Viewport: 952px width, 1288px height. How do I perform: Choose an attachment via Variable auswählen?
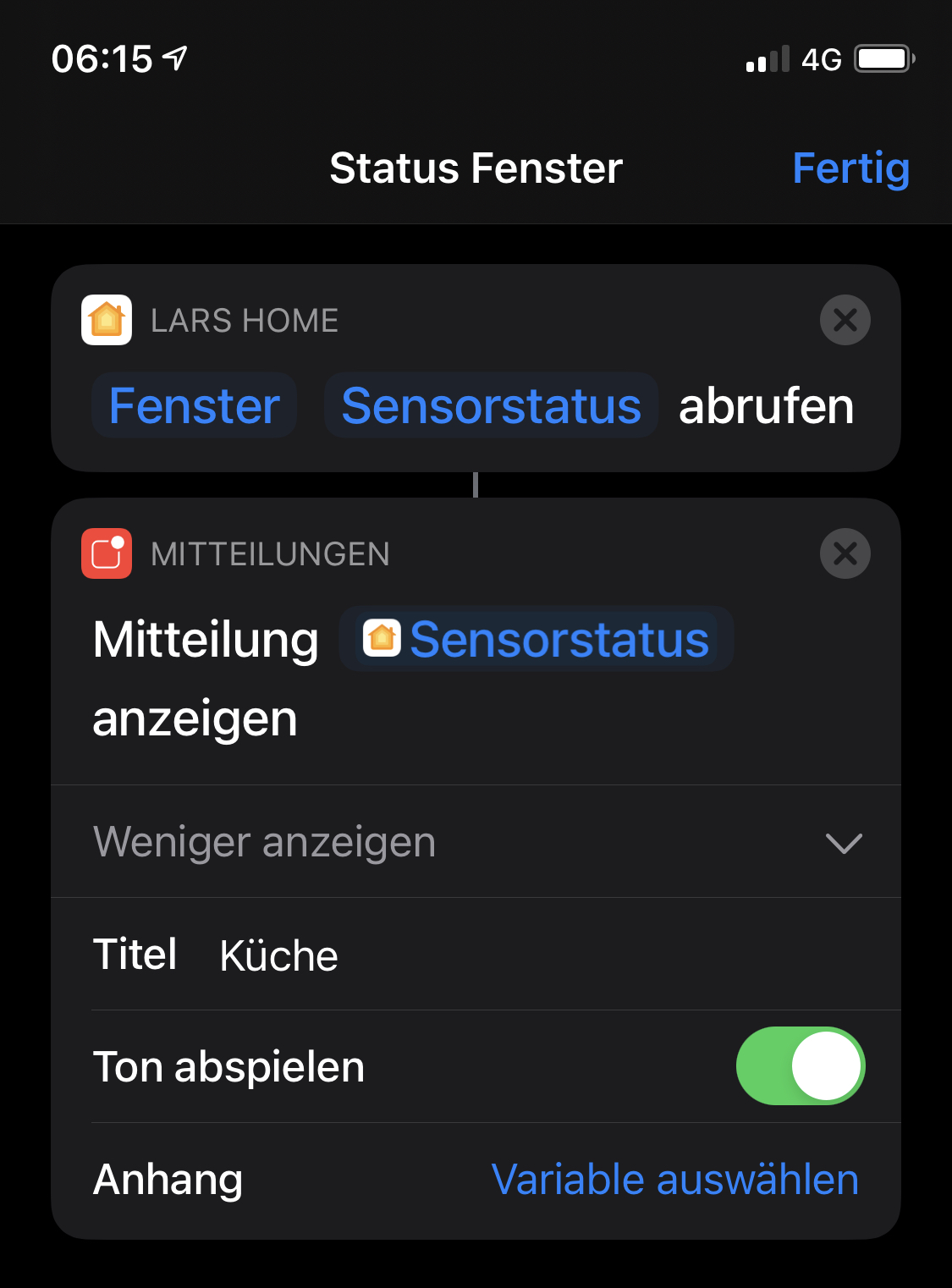[674, 1179]
